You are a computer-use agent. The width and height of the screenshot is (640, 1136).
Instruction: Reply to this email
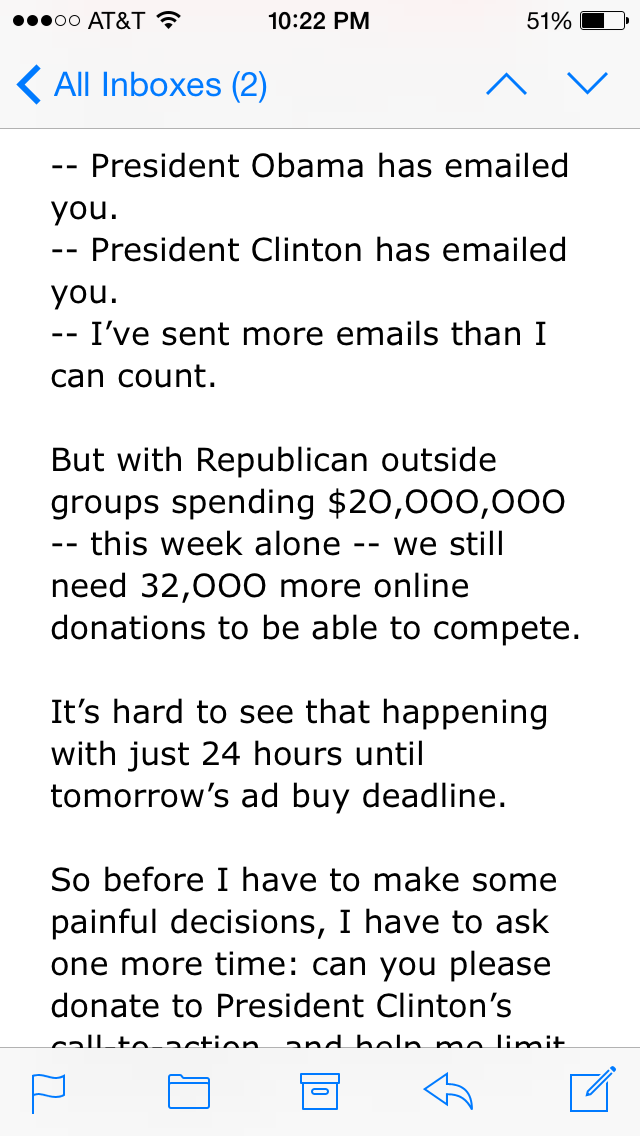coord(448,1091)
